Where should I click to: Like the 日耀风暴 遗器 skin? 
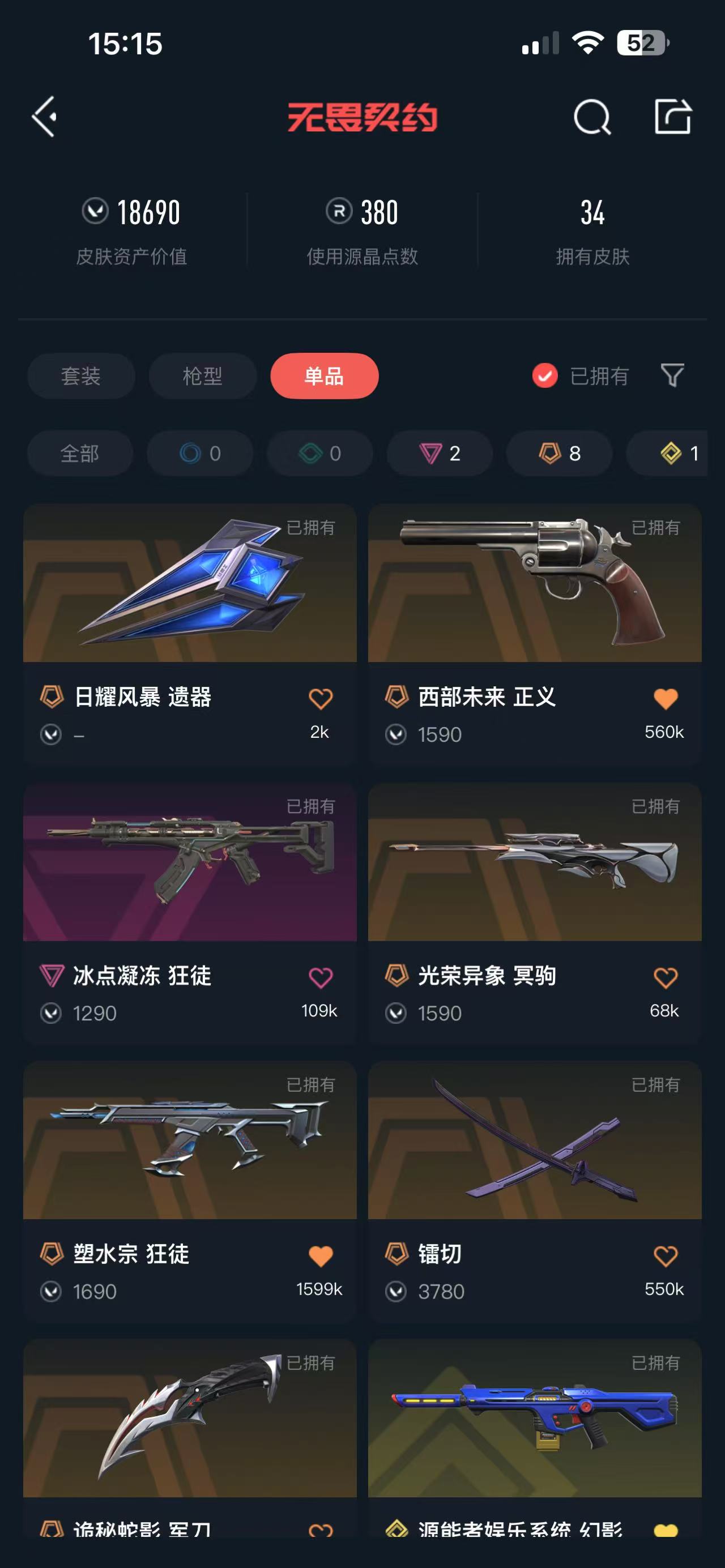click(320, 698)
